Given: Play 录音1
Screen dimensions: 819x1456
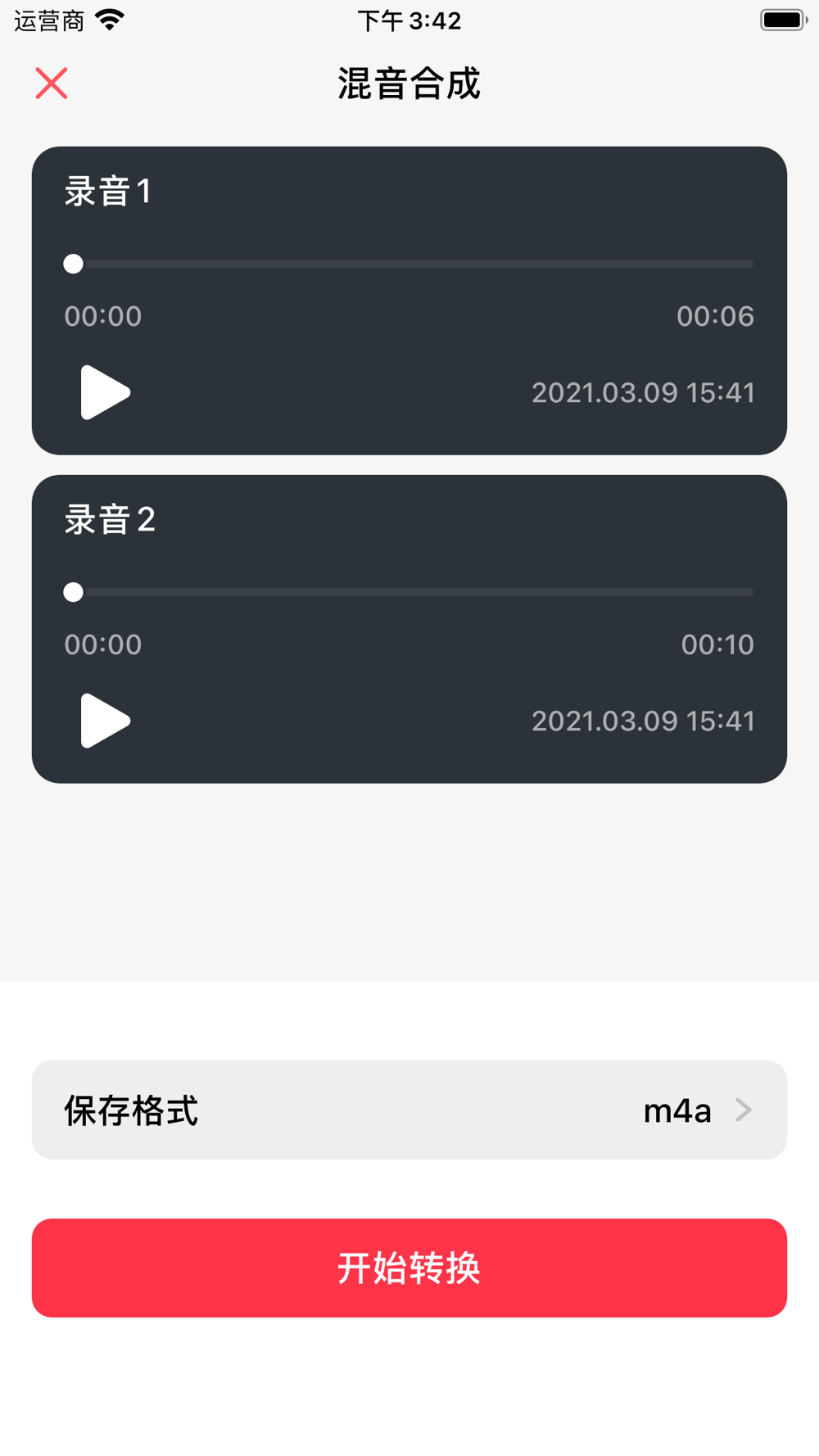Looking at the screenshot, I should tap(105, 392).
